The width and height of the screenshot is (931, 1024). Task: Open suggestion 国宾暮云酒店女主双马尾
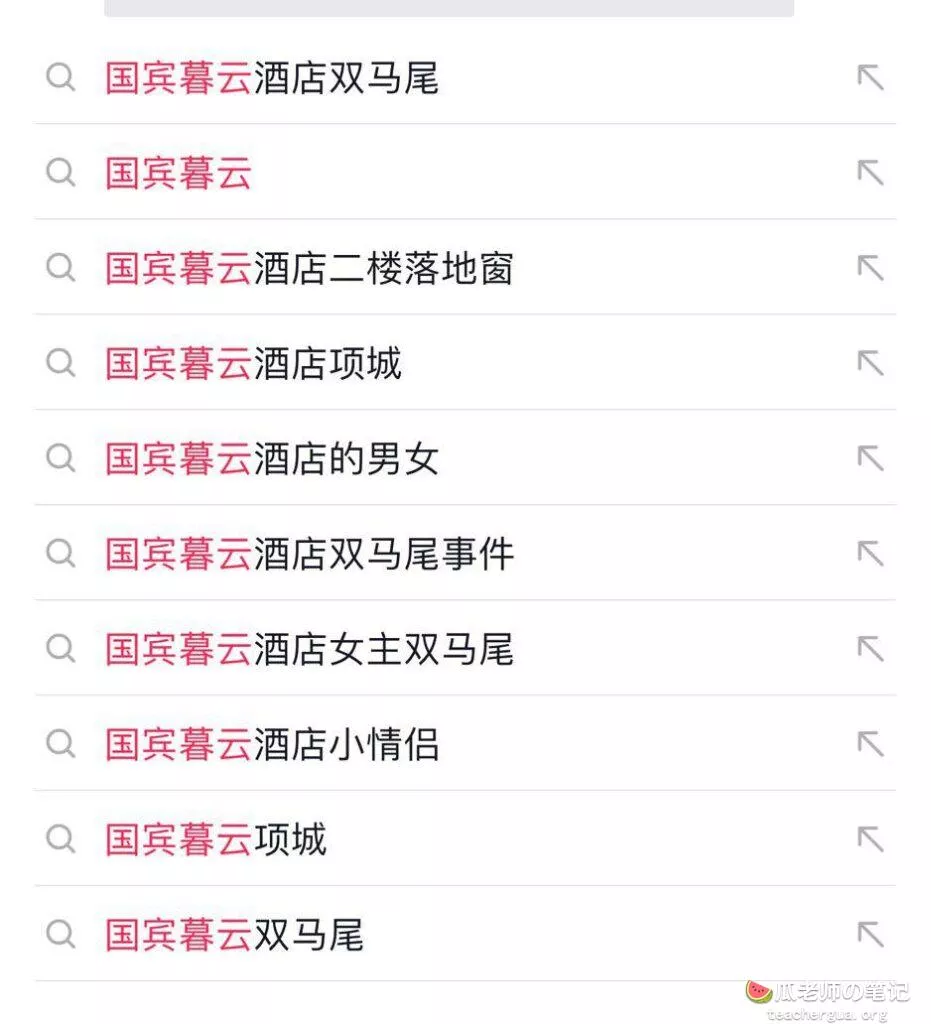click(309, 649)
